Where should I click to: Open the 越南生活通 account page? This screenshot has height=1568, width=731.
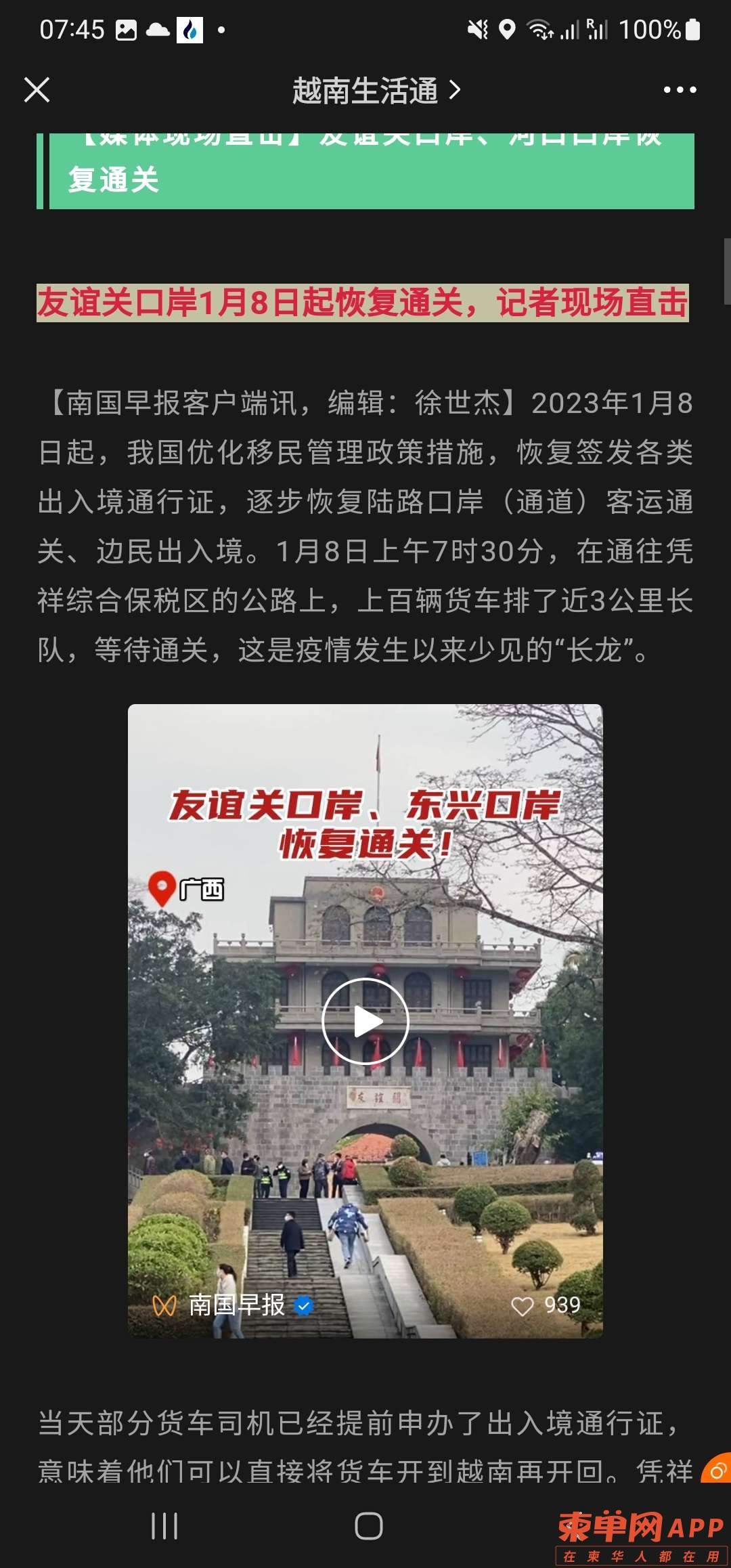[x=376, y=90]
